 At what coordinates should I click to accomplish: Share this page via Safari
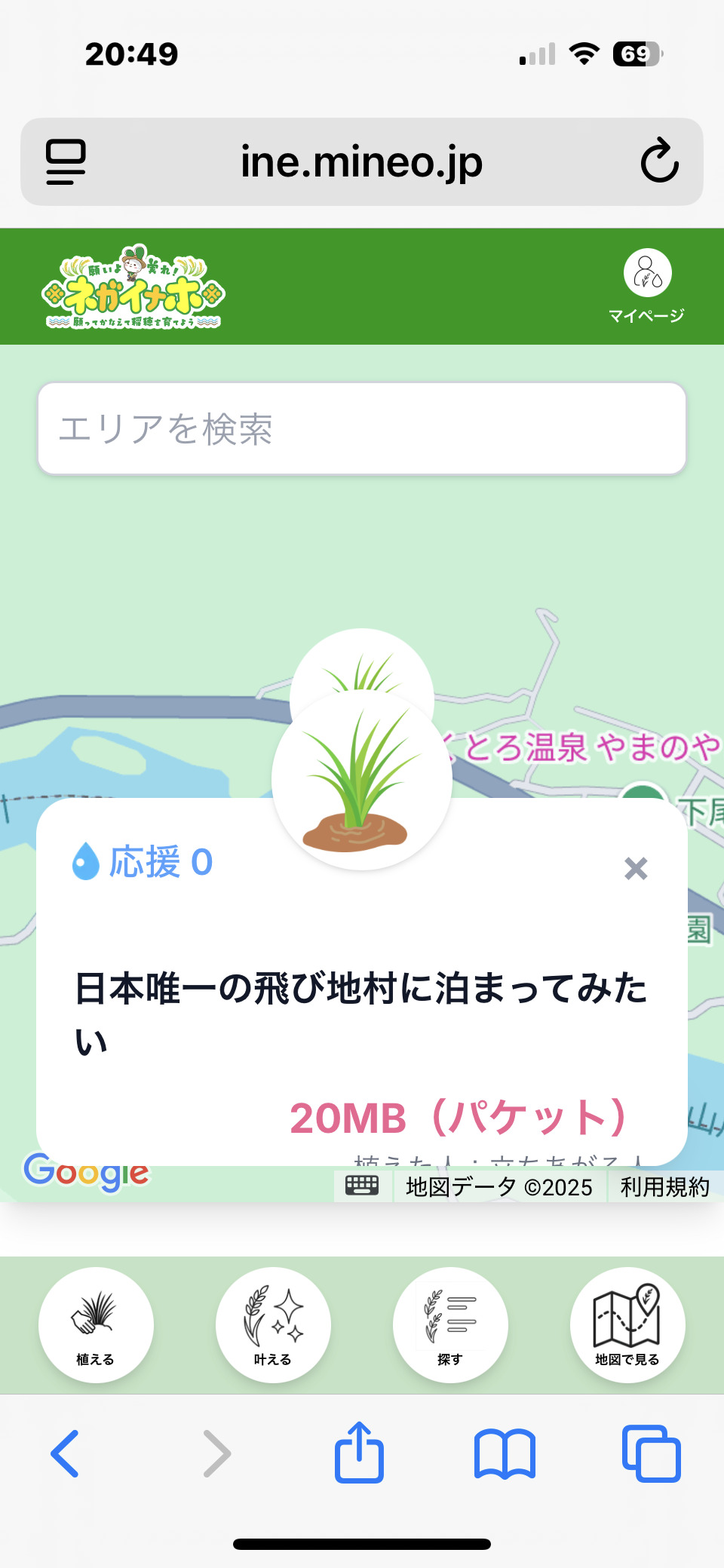click(x=359, y=1452)
